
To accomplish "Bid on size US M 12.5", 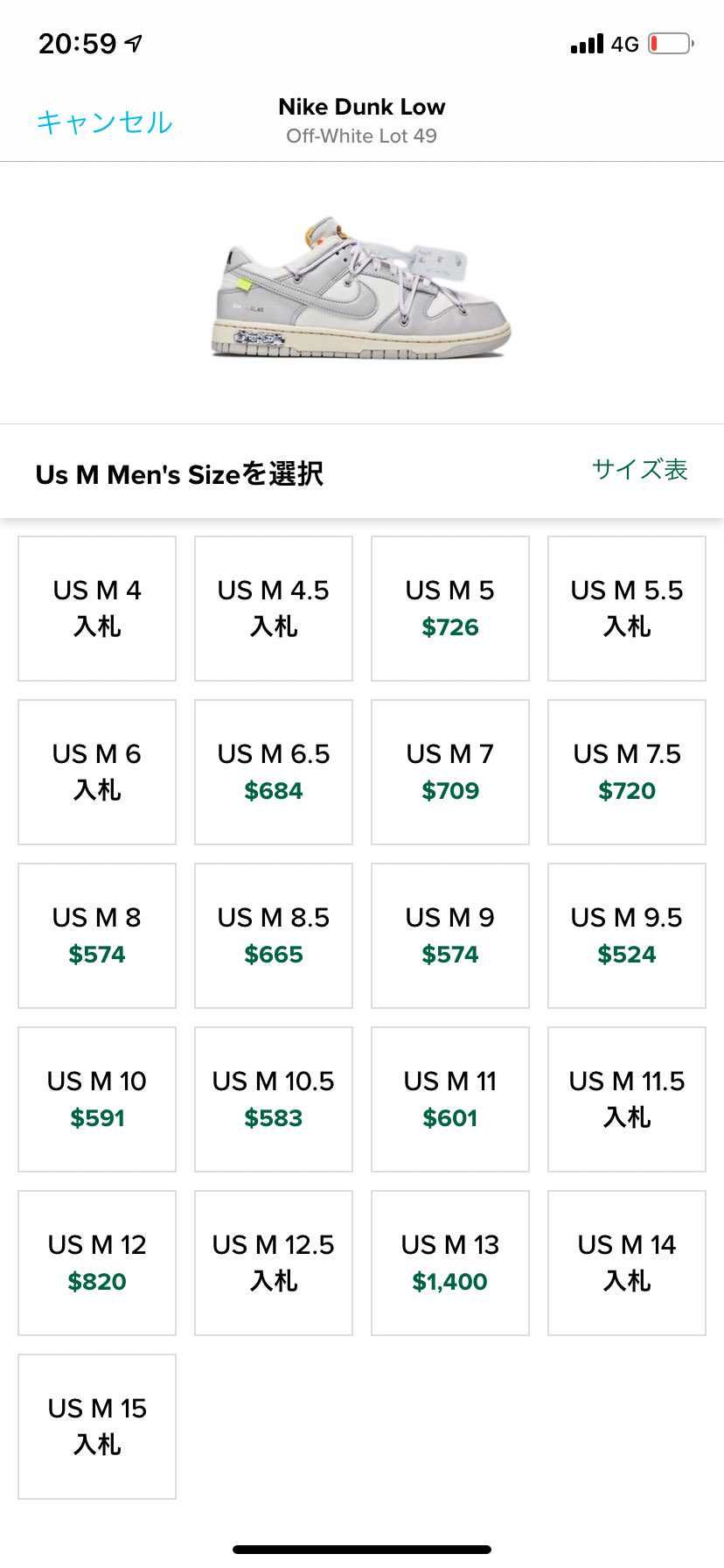I will coord(273,1262).
